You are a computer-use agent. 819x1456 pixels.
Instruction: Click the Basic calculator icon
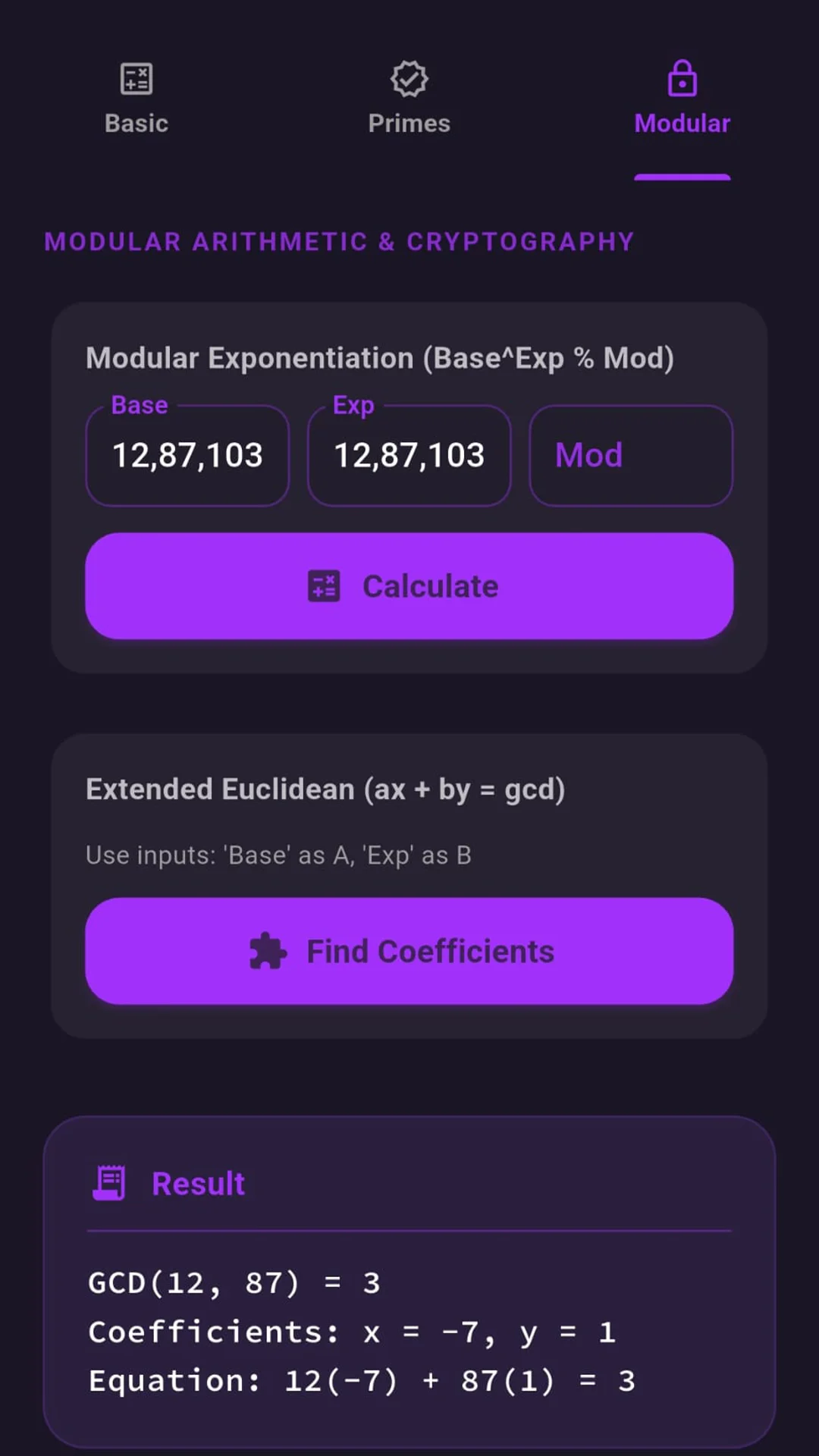pos(136,78)
